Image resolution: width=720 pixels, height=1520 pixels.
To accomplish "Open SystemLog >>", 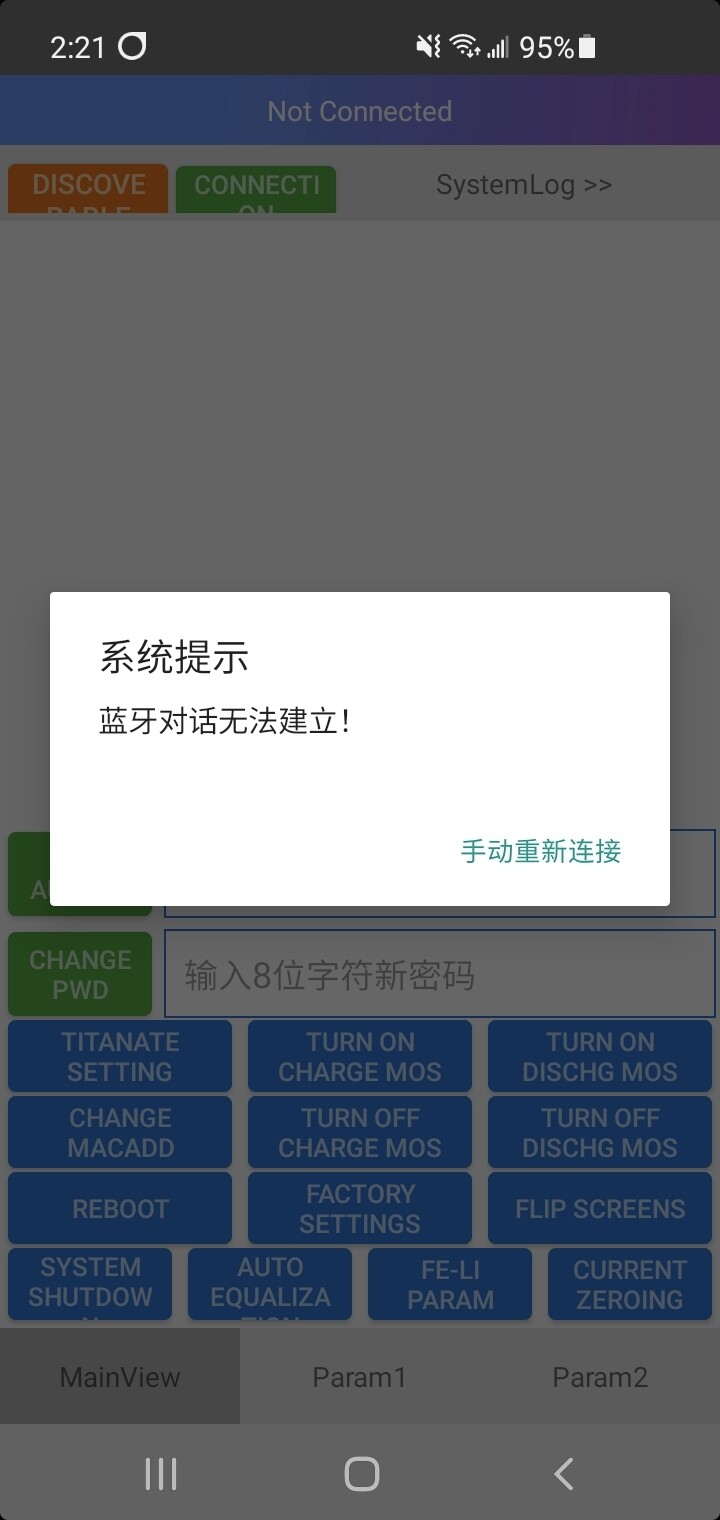I will 524,185.
